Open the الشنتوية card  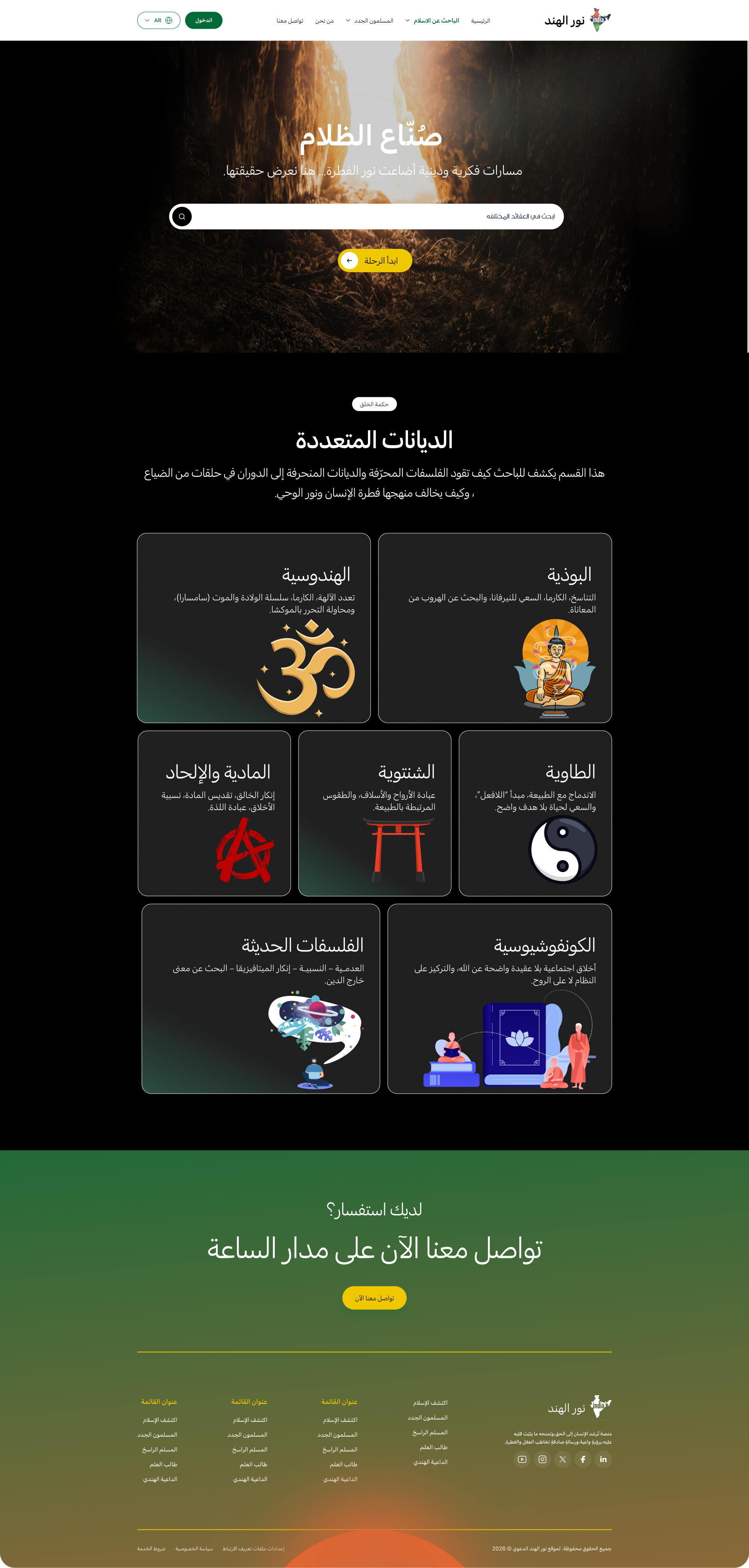[374, 812]
